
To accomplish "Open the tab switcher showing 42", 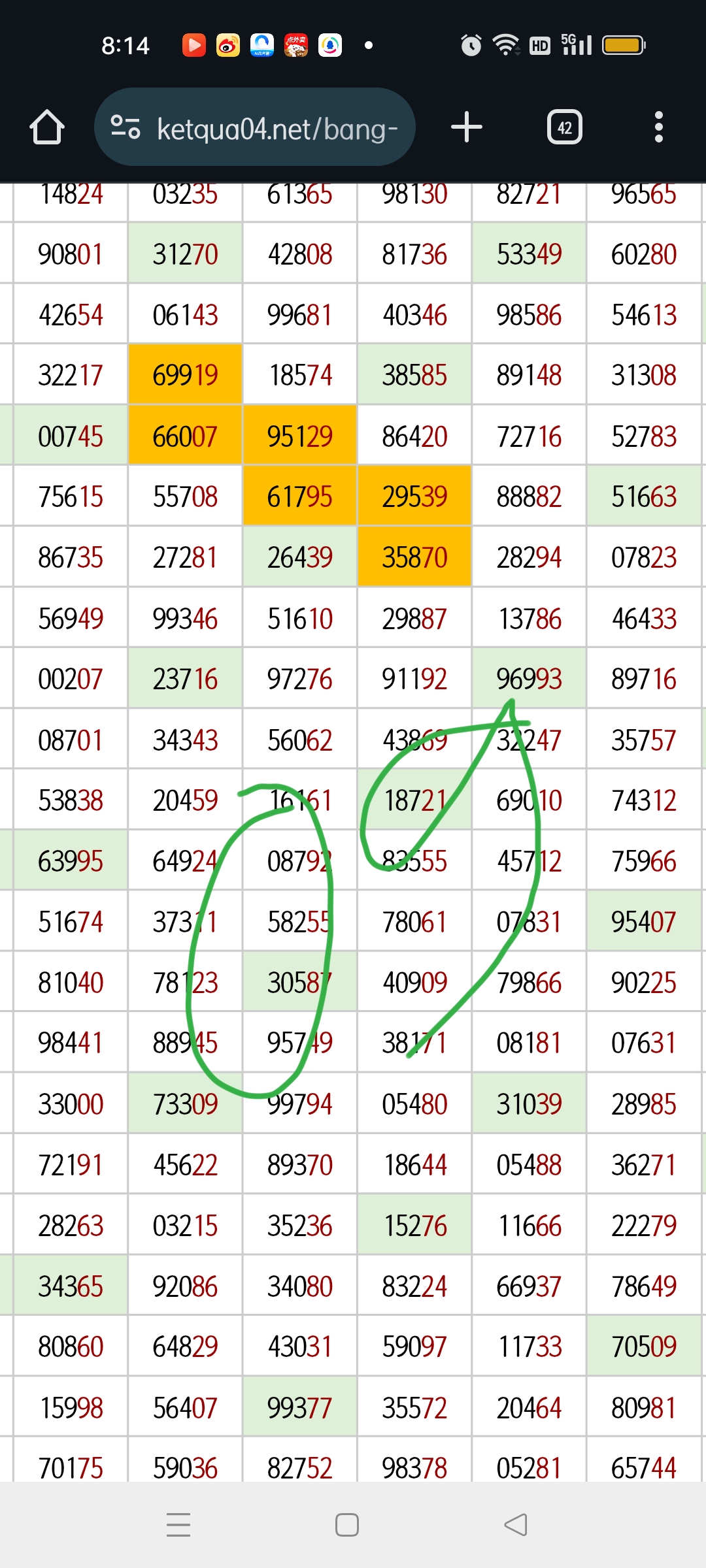I will 565,127.
